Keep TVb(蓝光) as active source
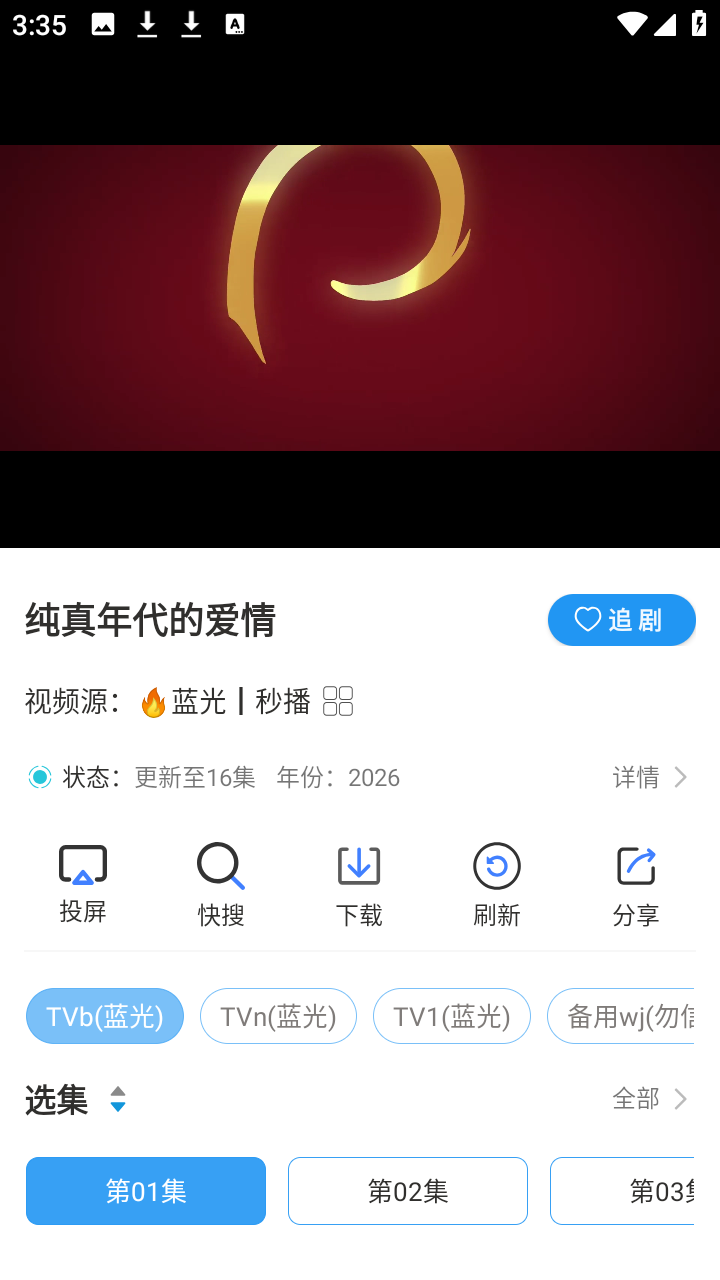 point(104,1015)
